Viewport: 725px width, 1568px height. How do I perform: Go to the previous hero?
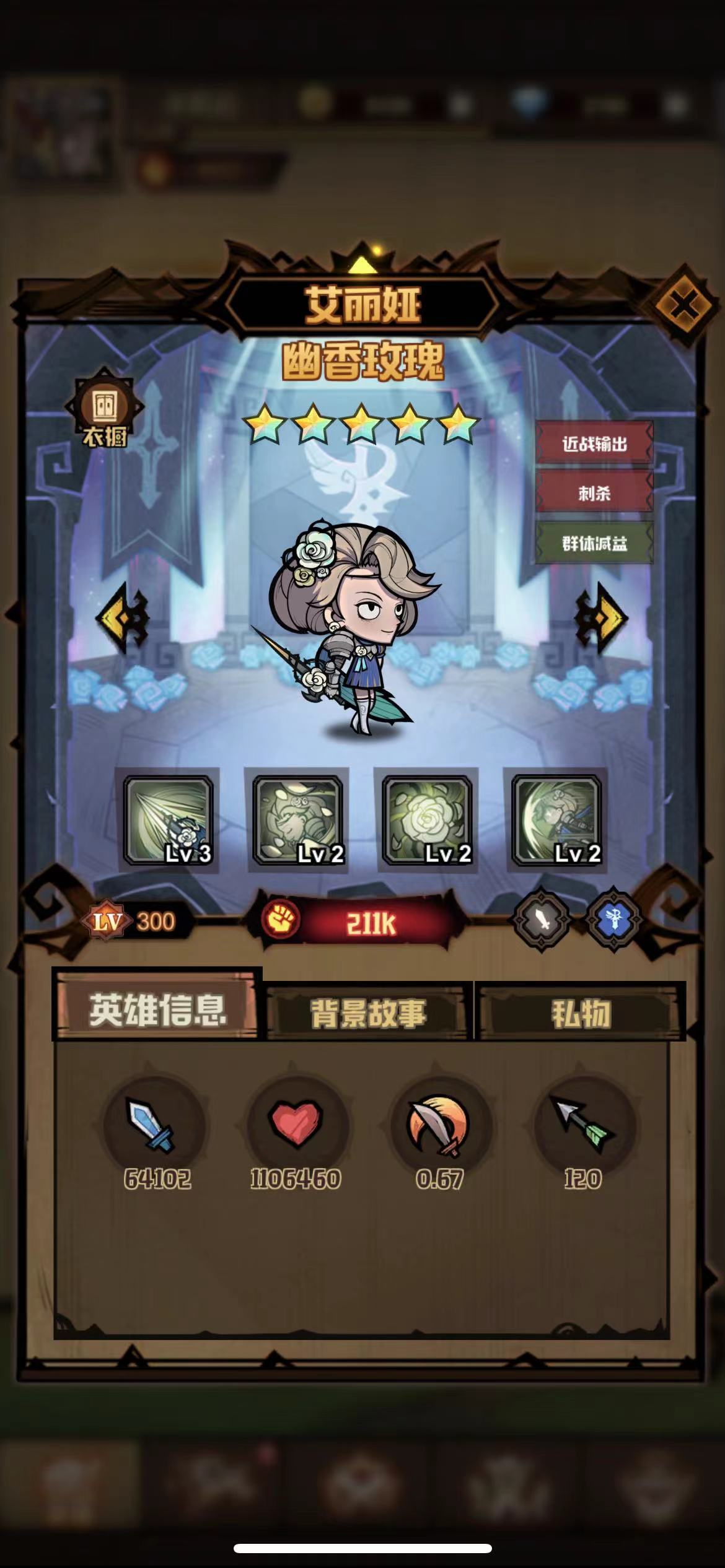[123, 617]
